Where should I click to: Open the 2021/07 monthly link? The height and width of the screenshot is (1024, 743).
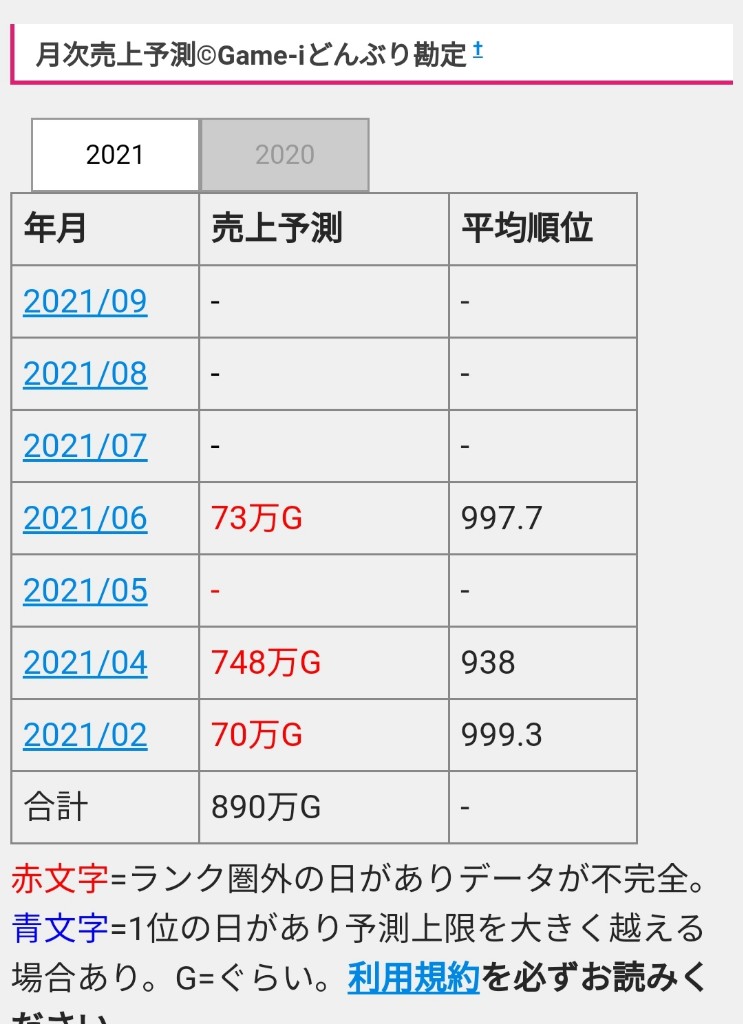[85, 446]
